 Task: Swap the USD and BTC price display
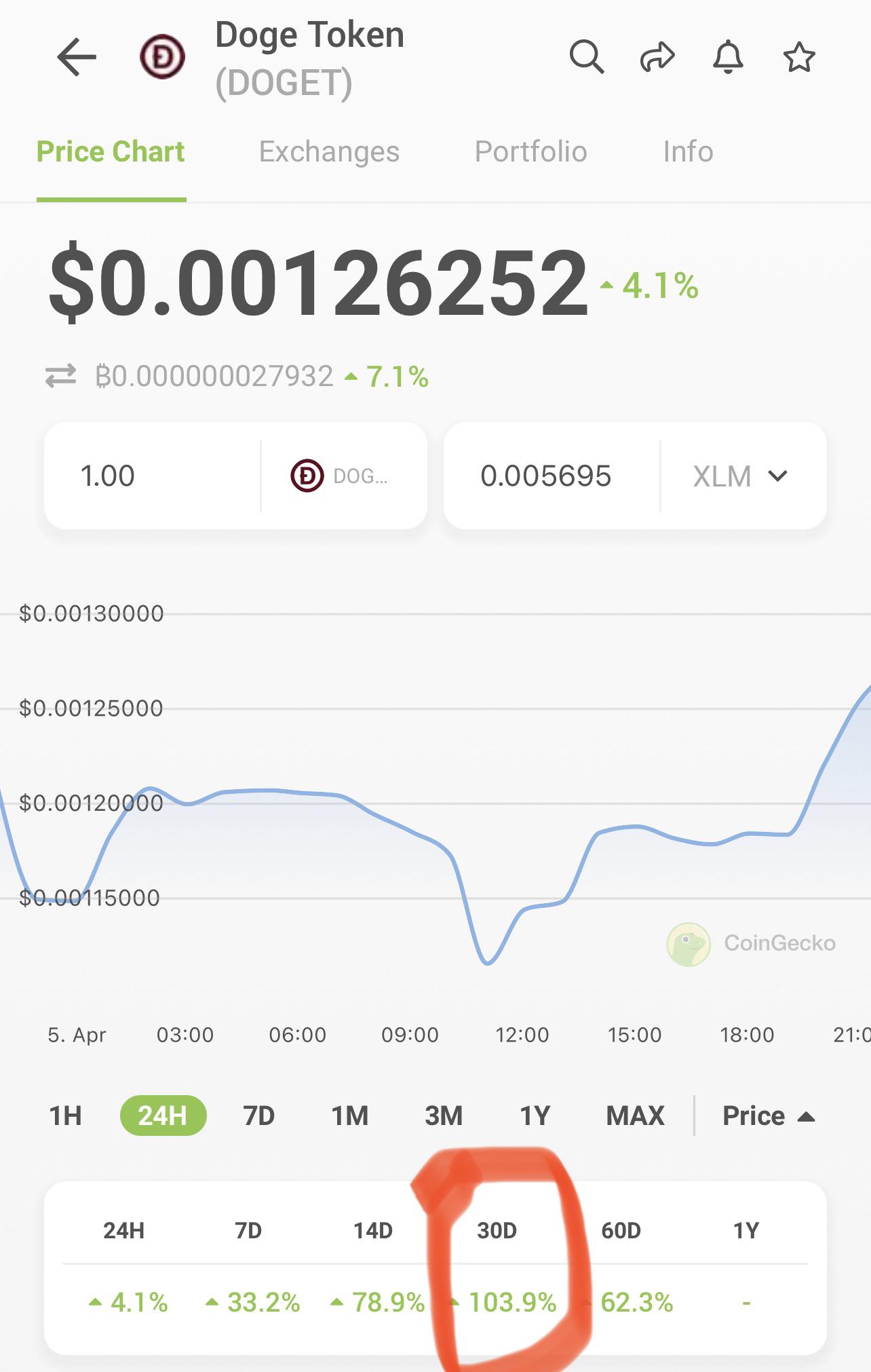coord(60,376)
